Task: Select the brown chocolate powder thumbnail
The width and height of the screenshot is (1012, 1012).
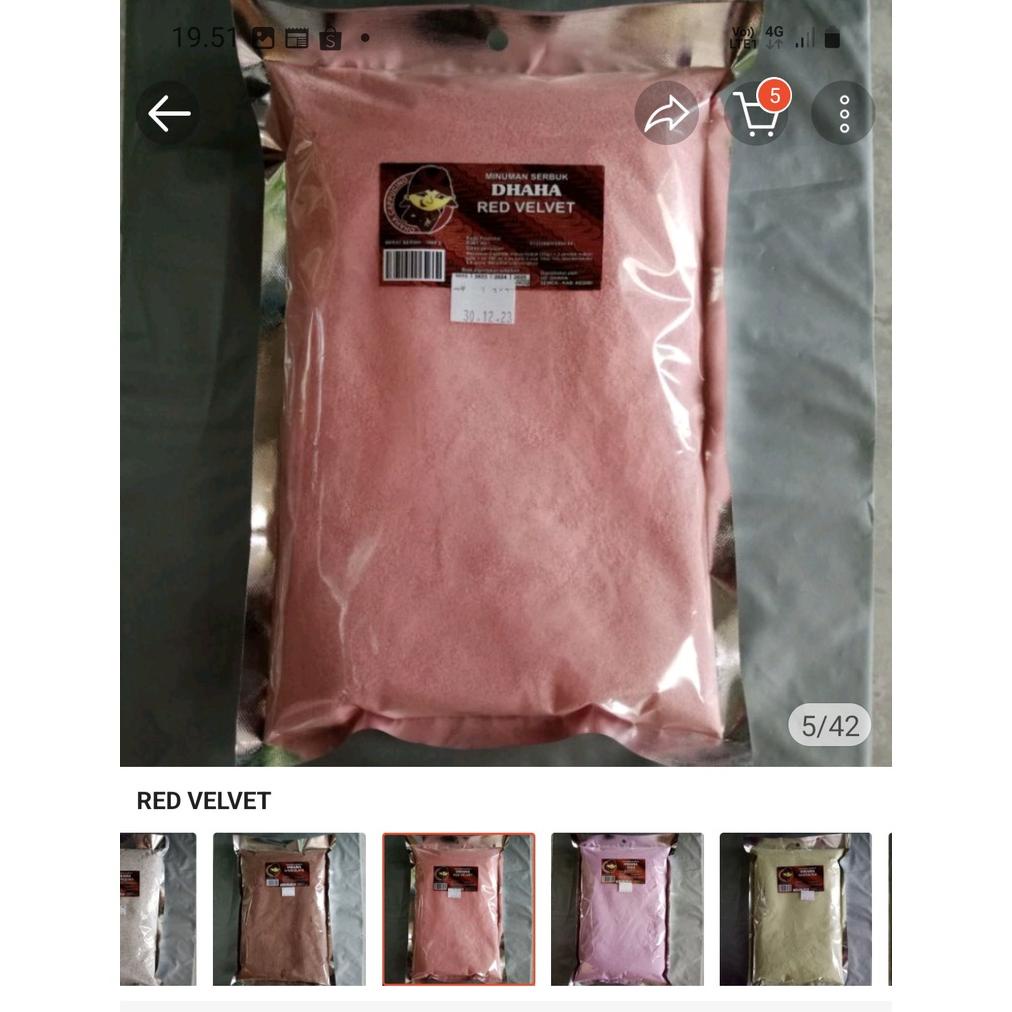Action: (x=289, y=909)
